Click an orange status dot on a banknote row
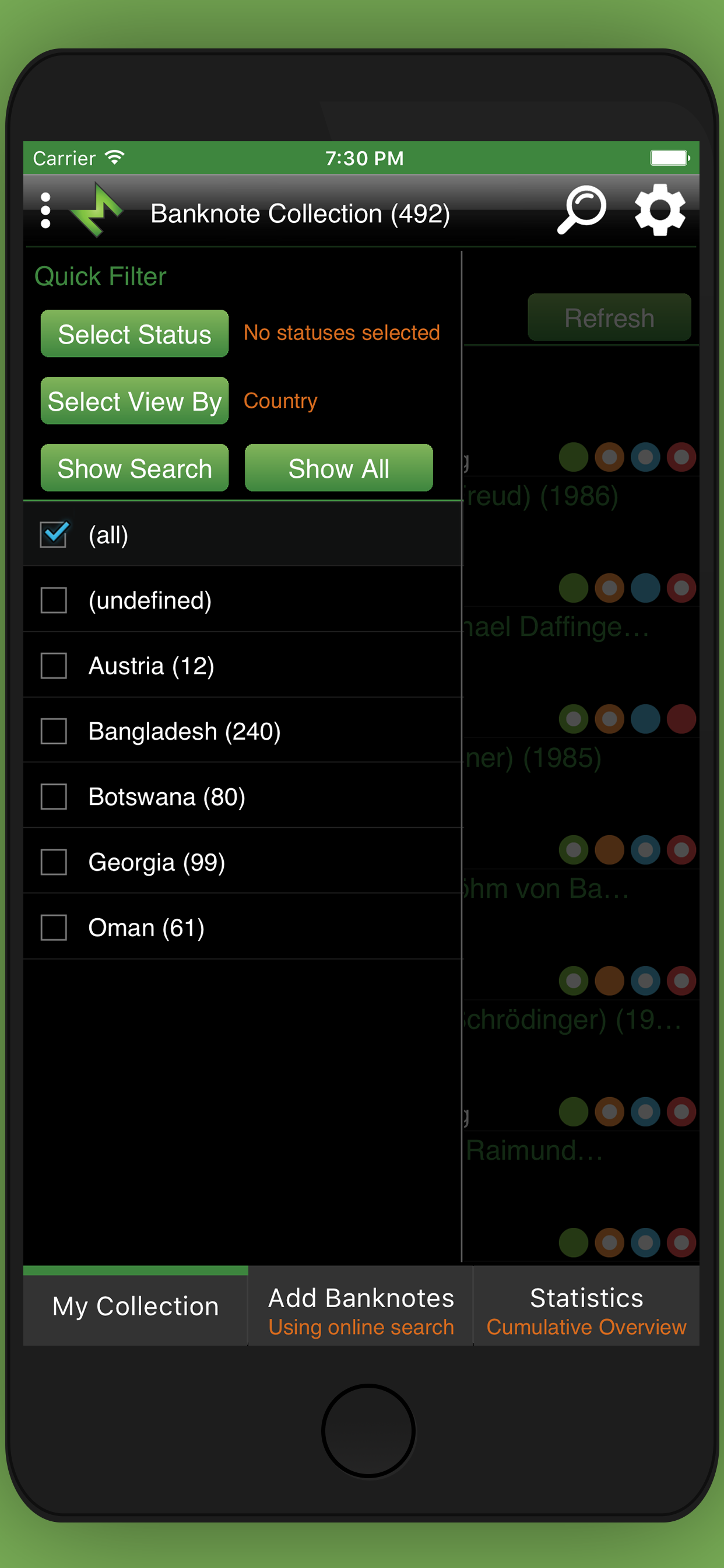 tap(609, 457)
